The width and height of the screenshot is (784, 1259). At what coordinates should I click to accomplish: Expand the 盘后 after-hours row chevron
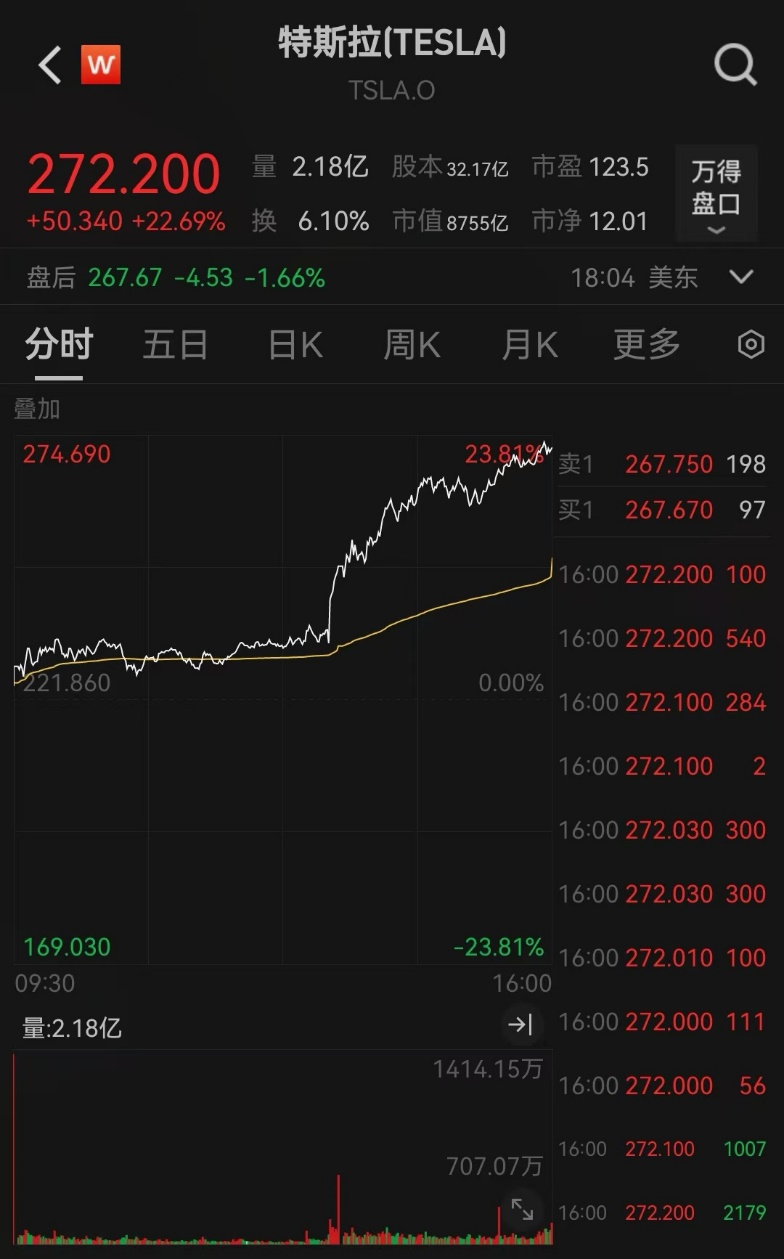[741, 277]
